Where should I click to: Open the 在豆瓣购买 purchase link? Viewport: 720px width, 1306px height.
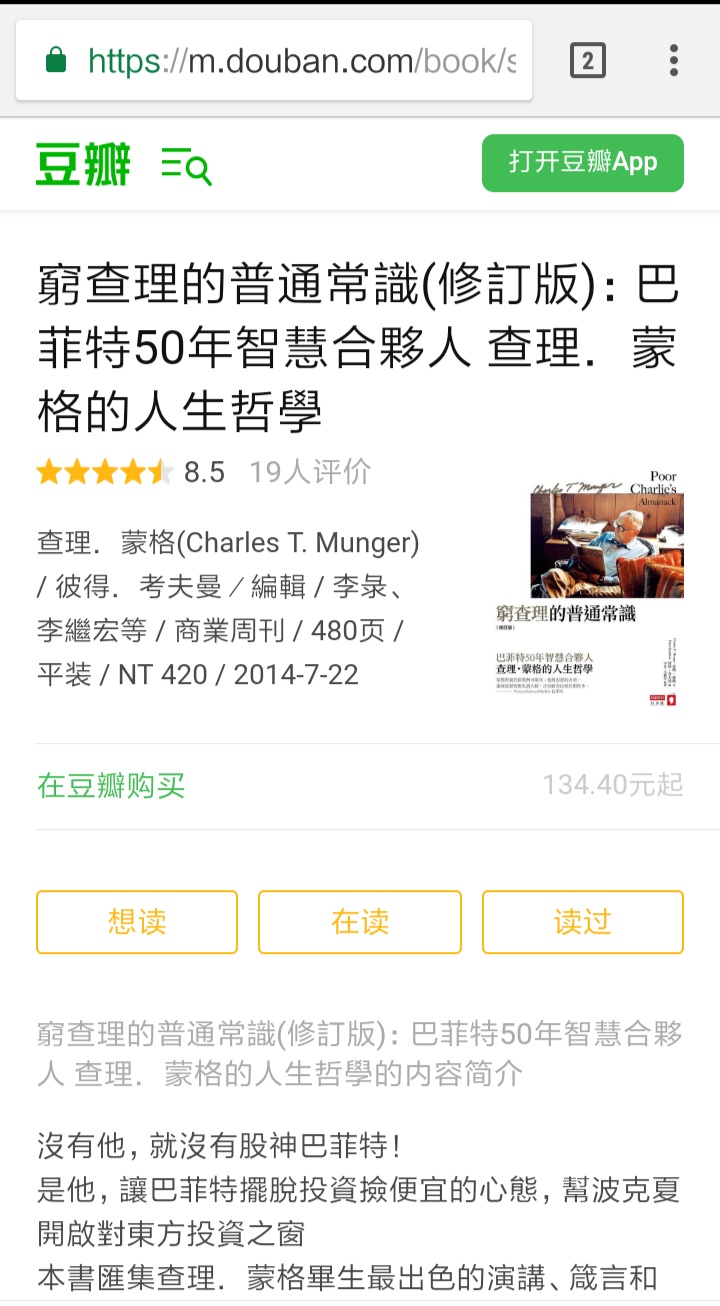point(111,786)
